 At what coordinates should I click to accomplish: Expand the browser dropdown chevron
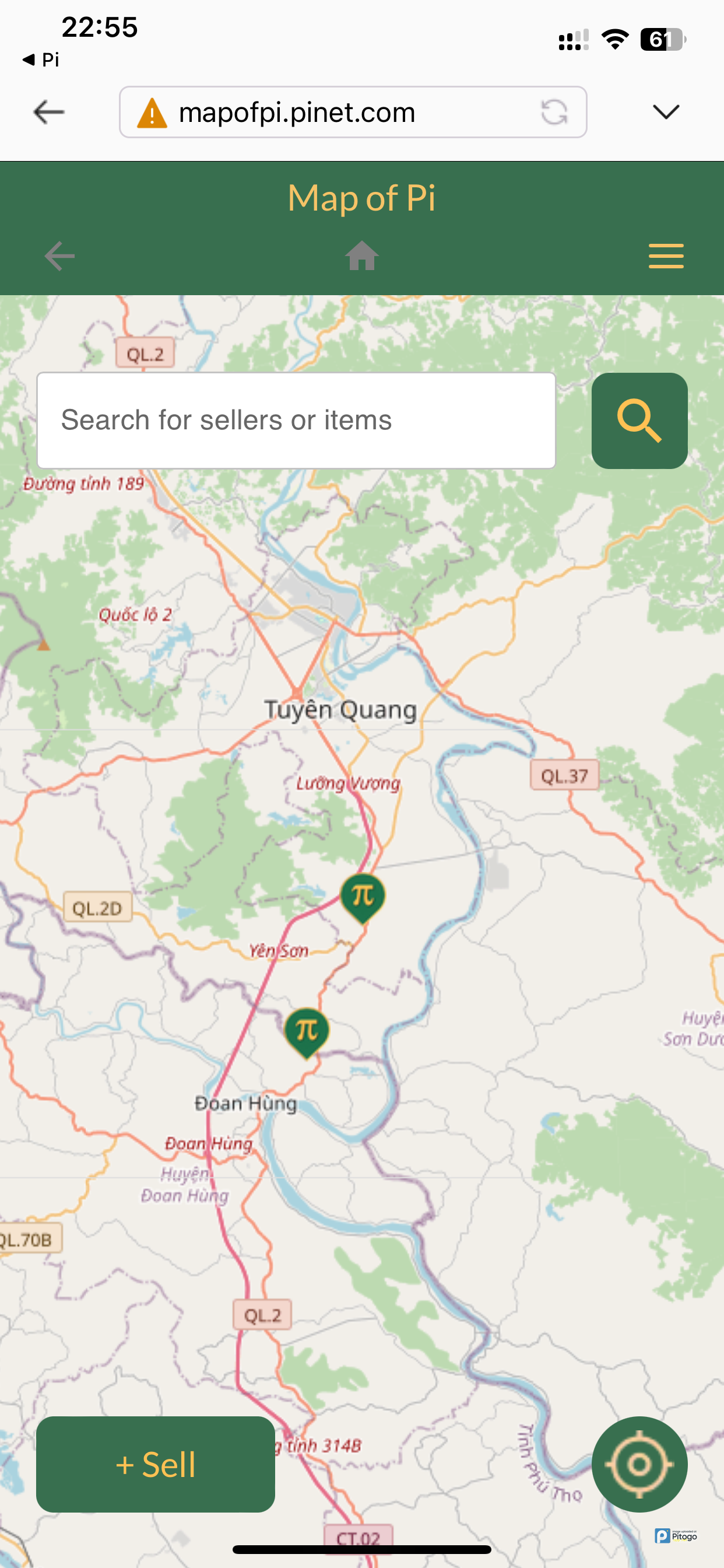(666, 112)
